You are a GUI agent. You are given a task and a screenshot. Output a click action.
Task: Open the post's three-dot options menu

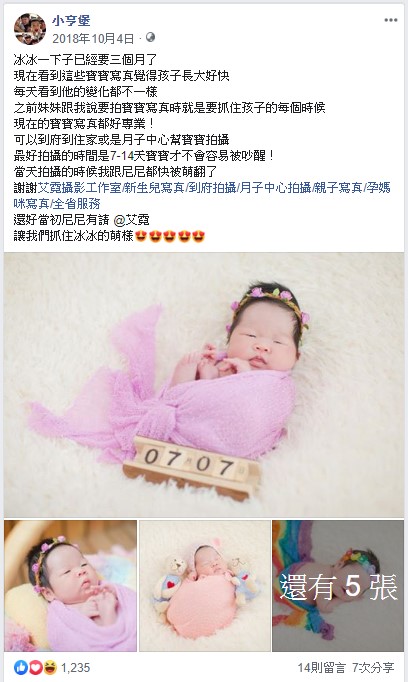(x=390, y=20)
